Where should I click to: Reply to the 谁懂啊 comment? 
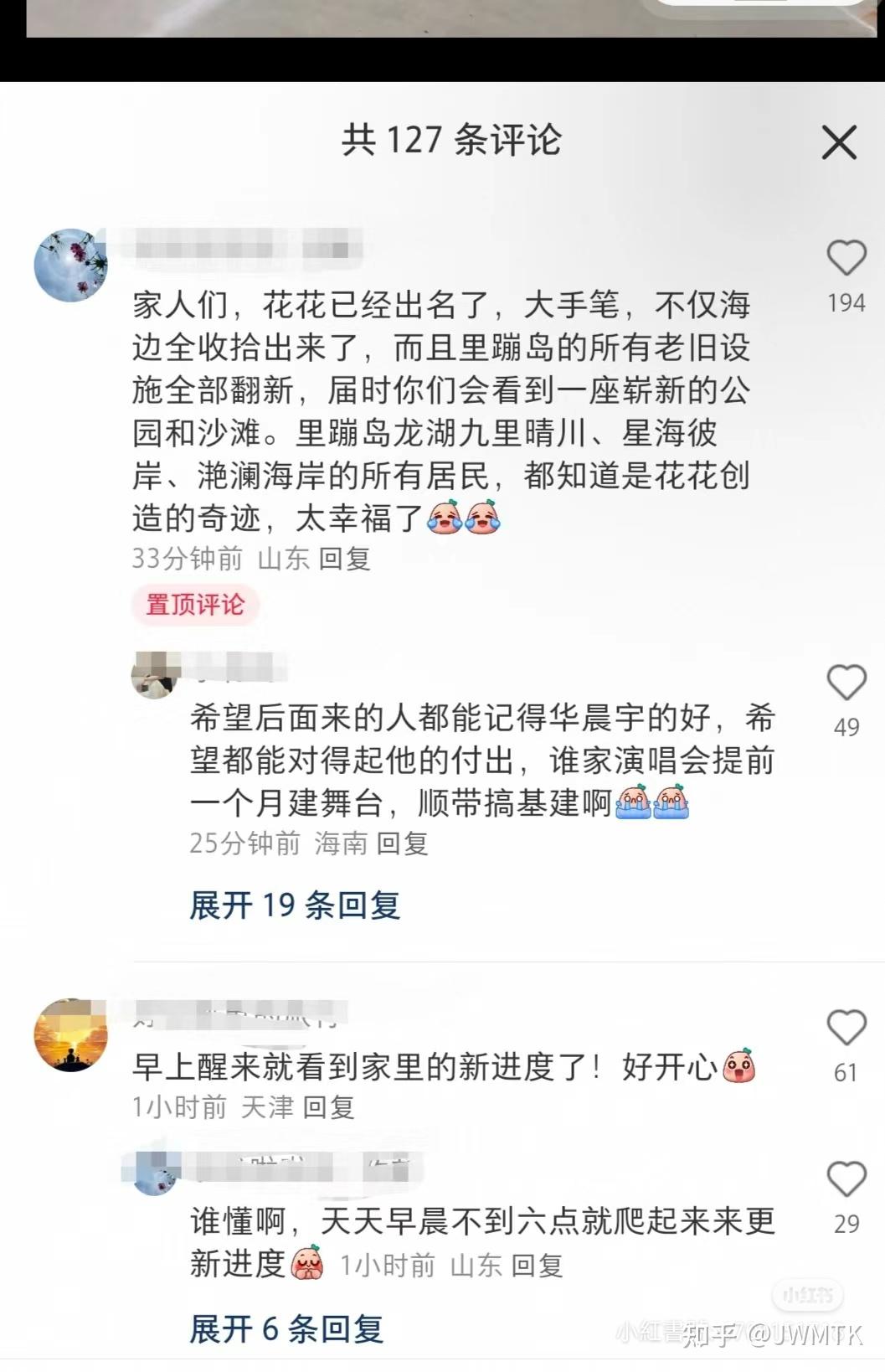tap(537, 1265)
